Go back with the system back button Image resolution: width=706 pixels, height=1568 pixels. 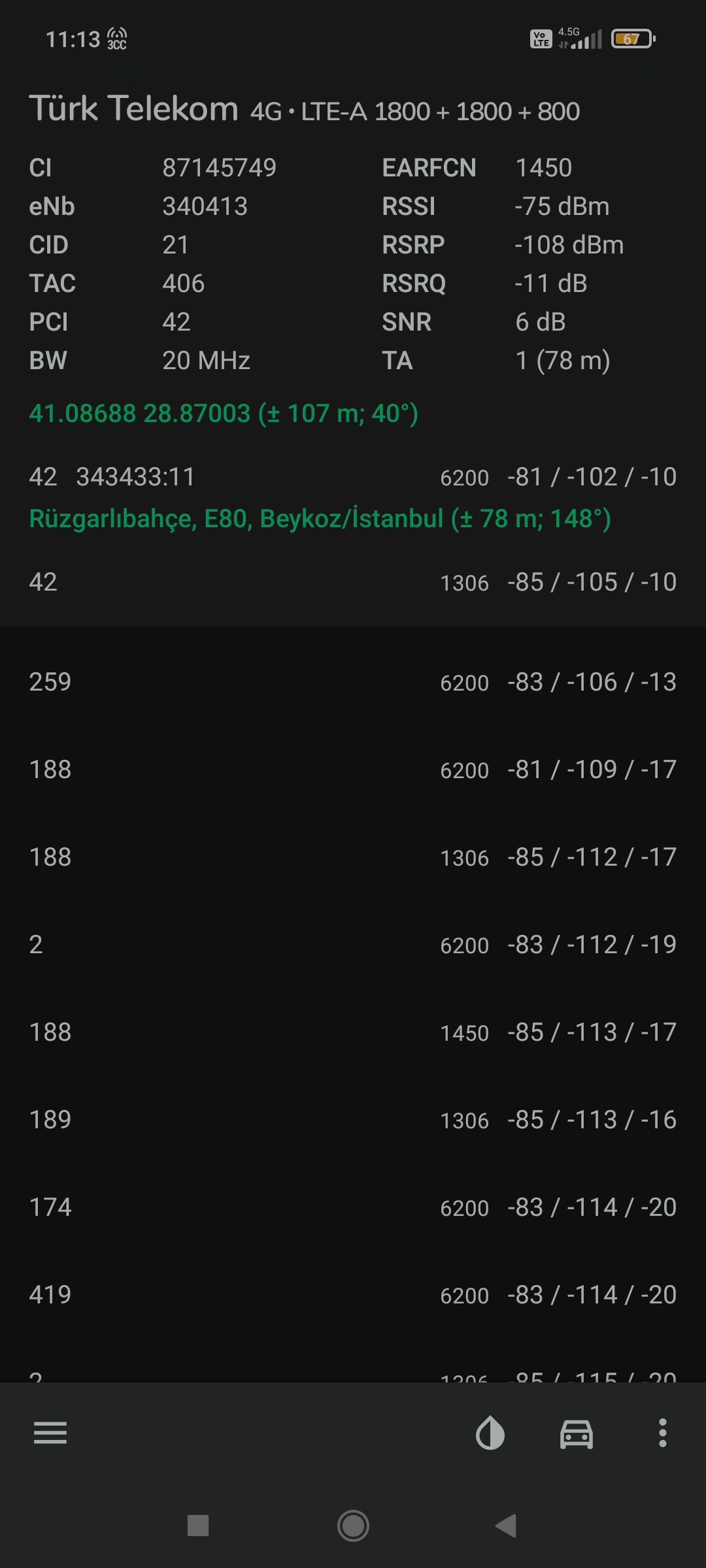[506, 1526]
